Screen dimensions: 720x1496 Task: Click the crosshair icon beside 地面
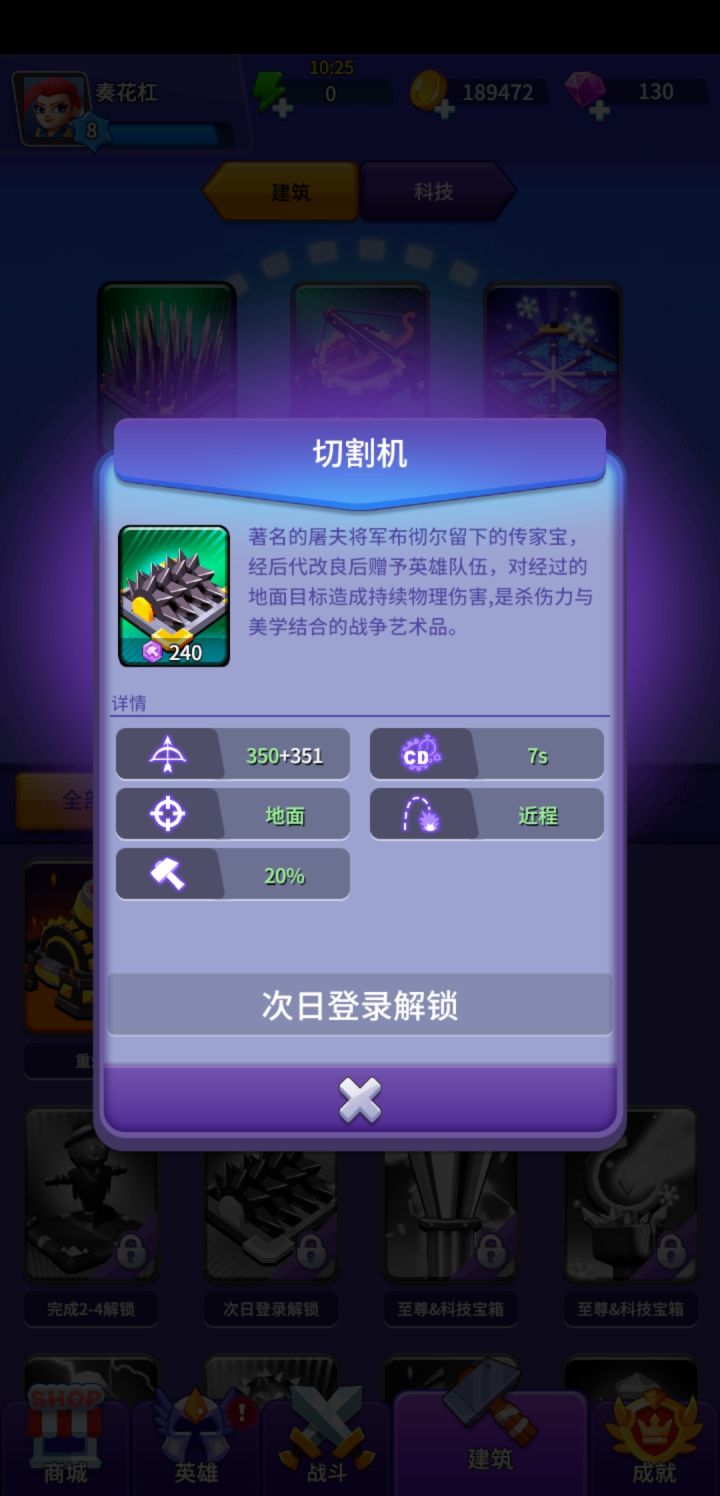168,813
